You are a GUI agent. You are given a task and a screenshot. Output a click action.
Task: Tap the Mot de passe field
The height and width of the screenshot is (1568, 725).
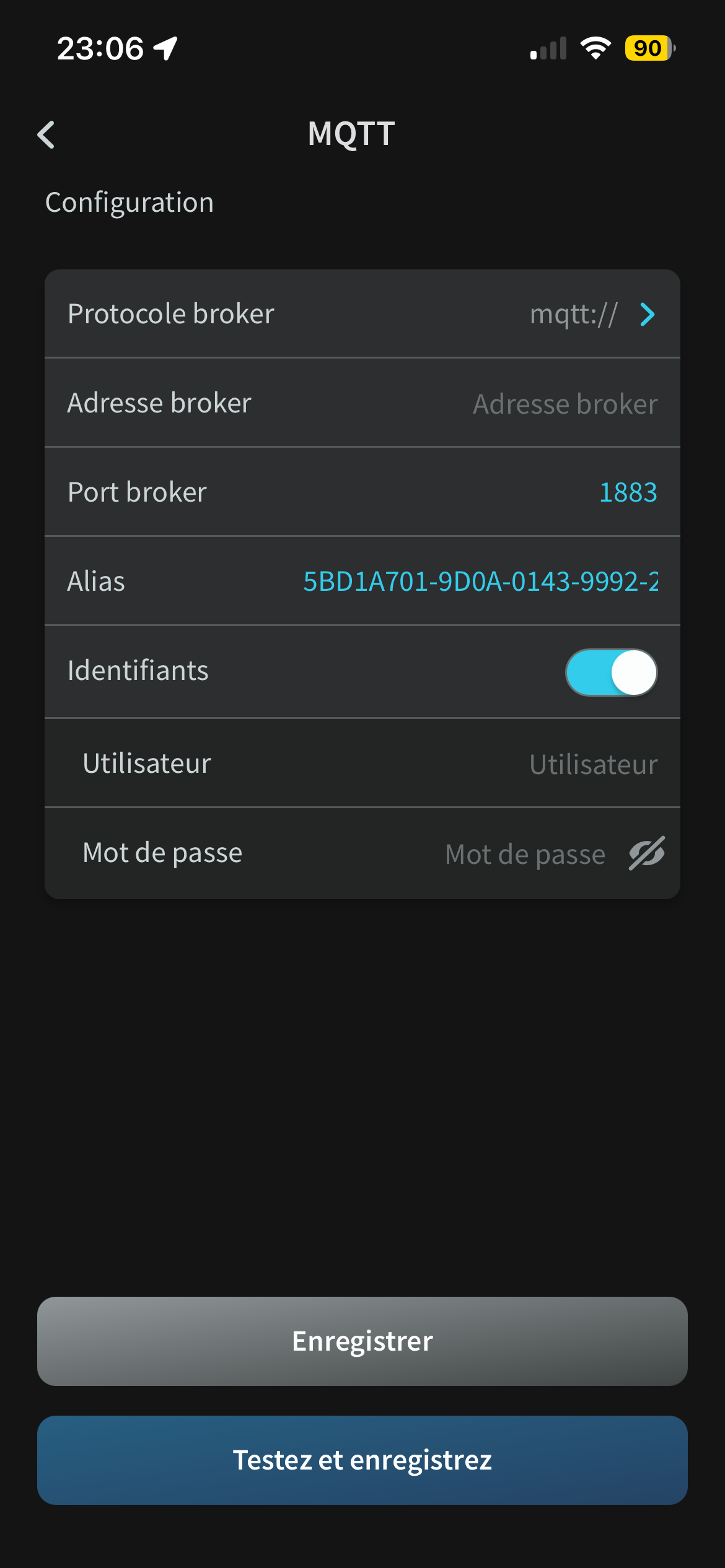(x=524, y=854)
